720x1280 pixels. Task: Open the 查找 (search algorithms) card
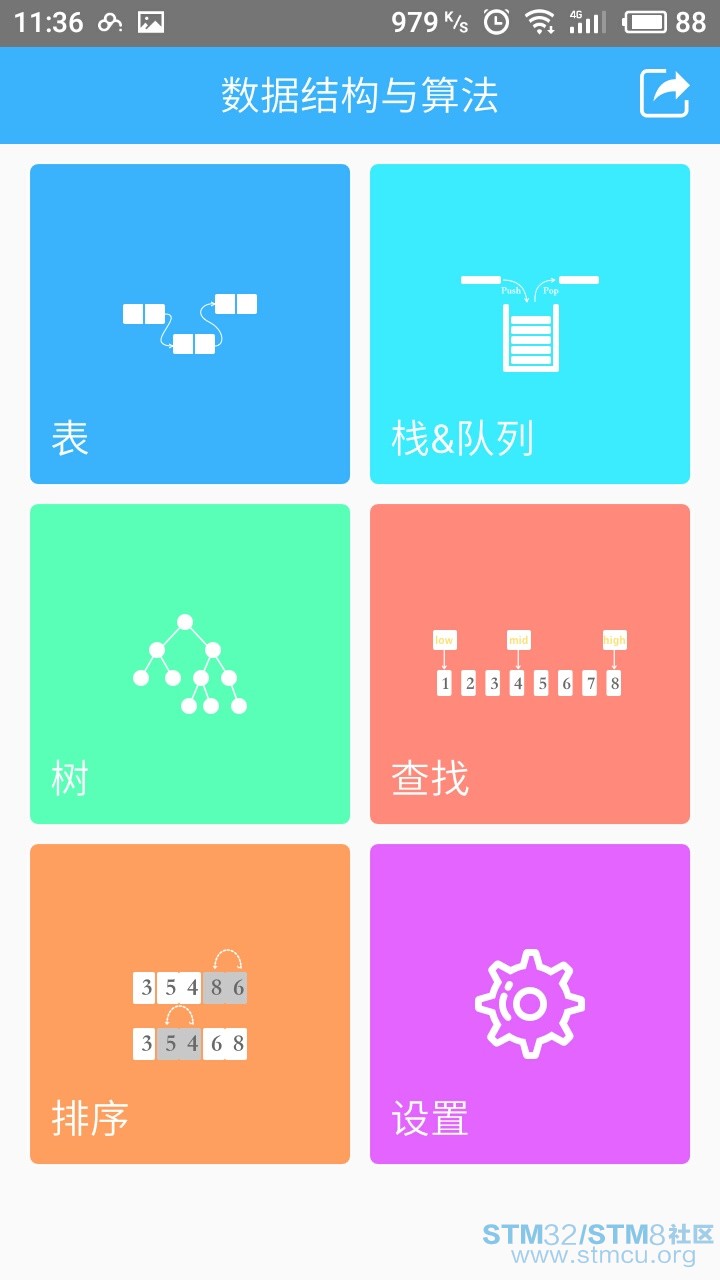point(530,664)
